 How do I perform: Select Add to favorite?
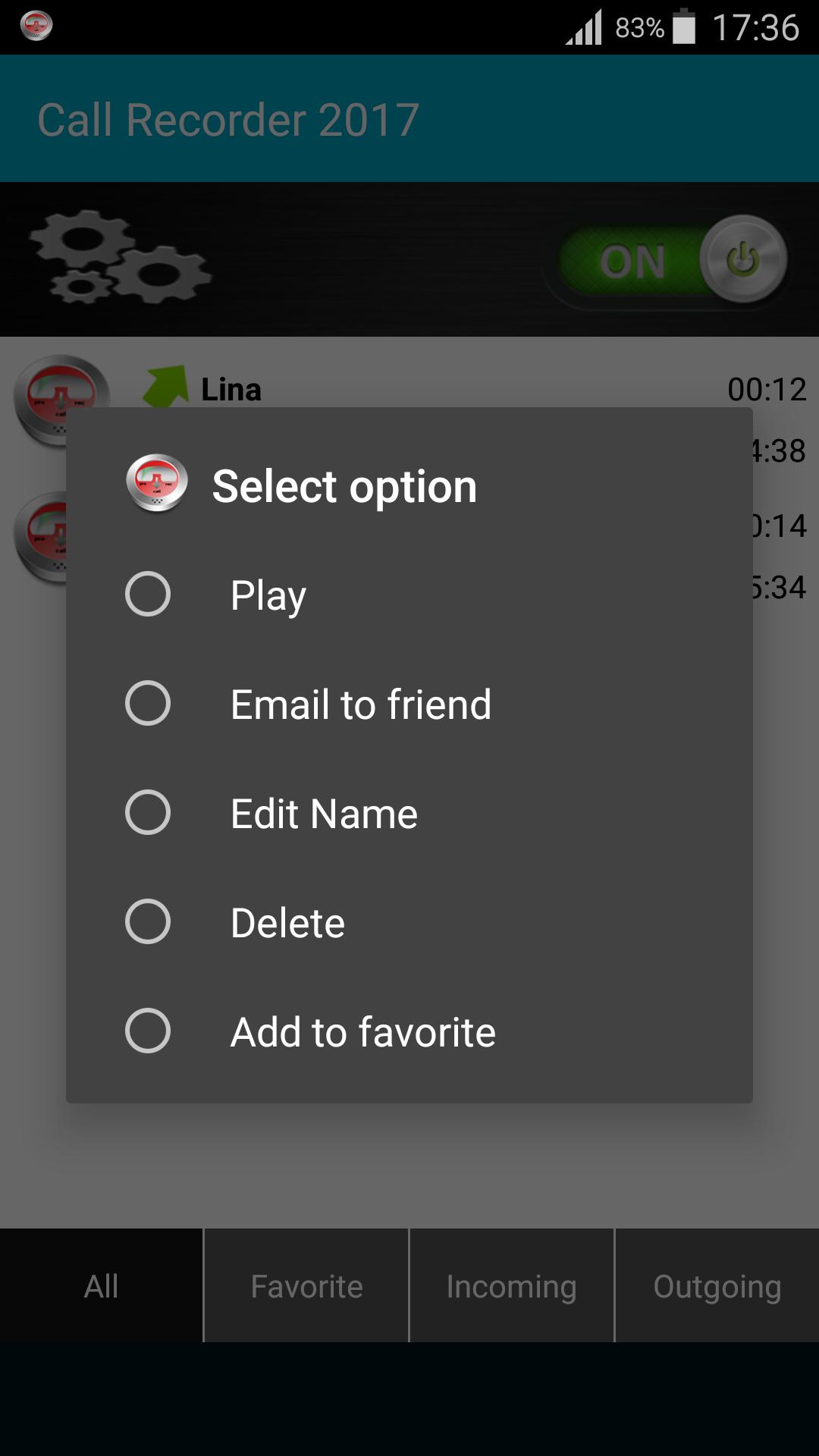point(362,1031)
